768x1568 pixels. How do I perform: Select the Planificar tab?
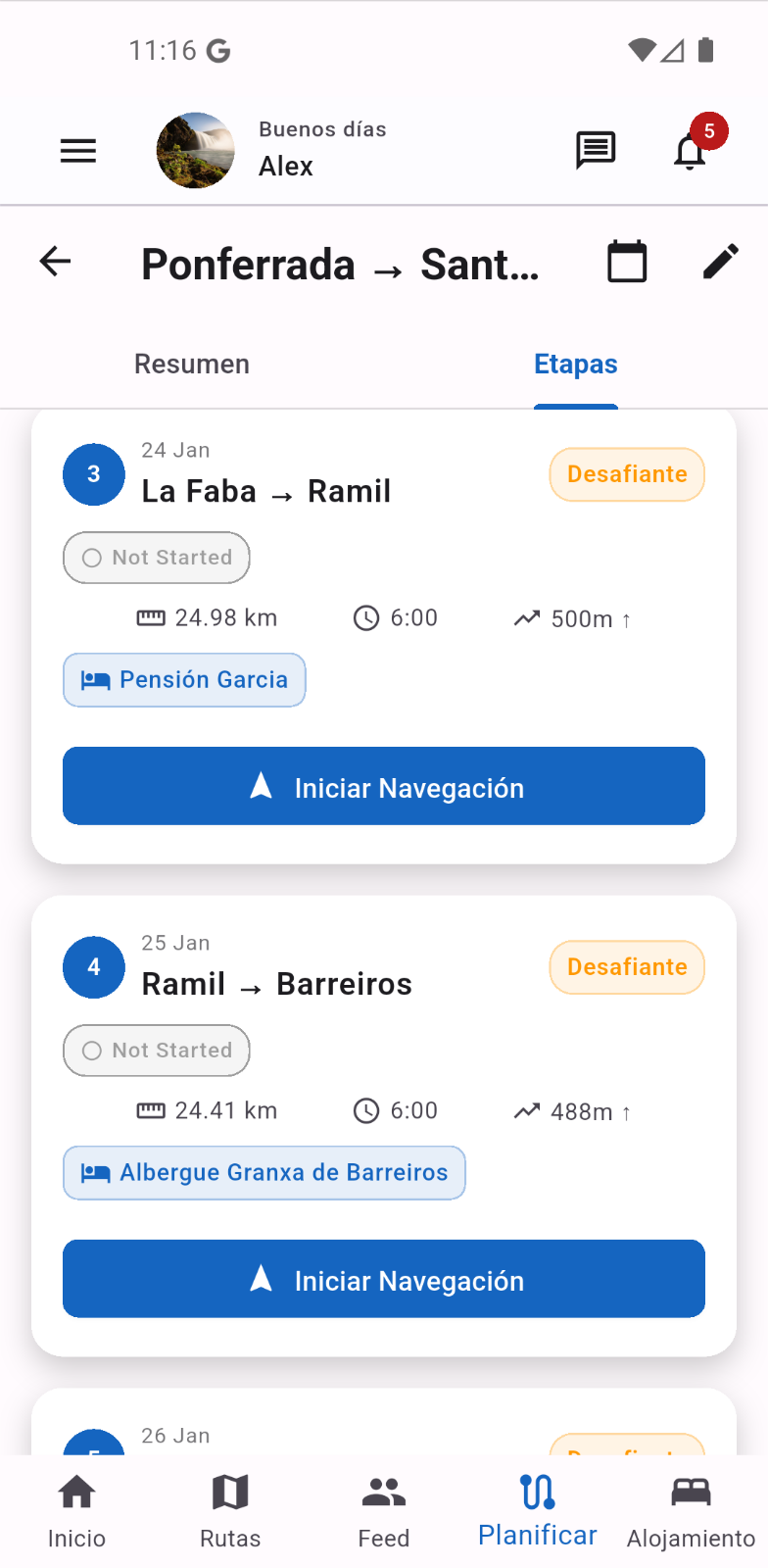pyautogui.click(x=538, y=1511)
